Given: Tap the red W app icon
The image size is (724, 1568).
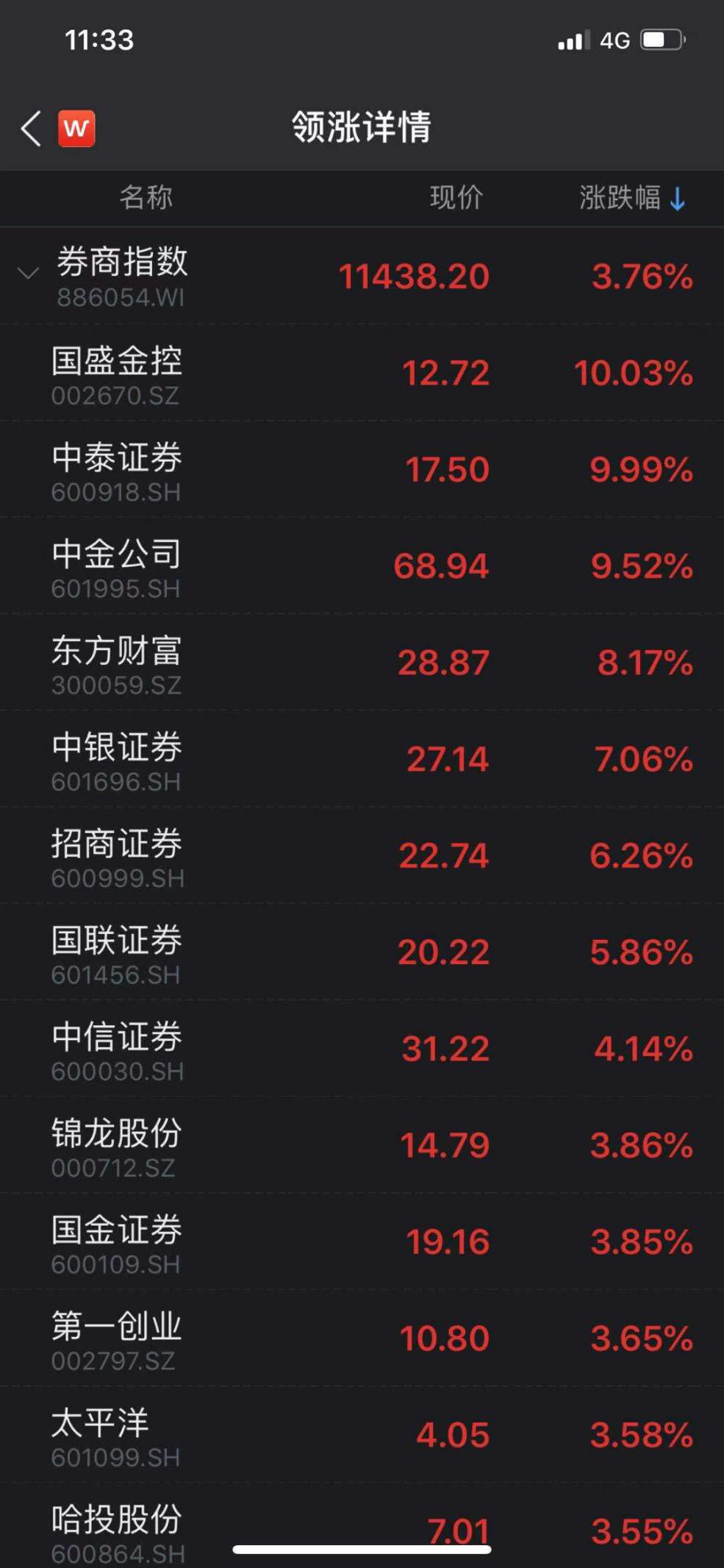Looking at the screenshot, I should click(76, 129).
